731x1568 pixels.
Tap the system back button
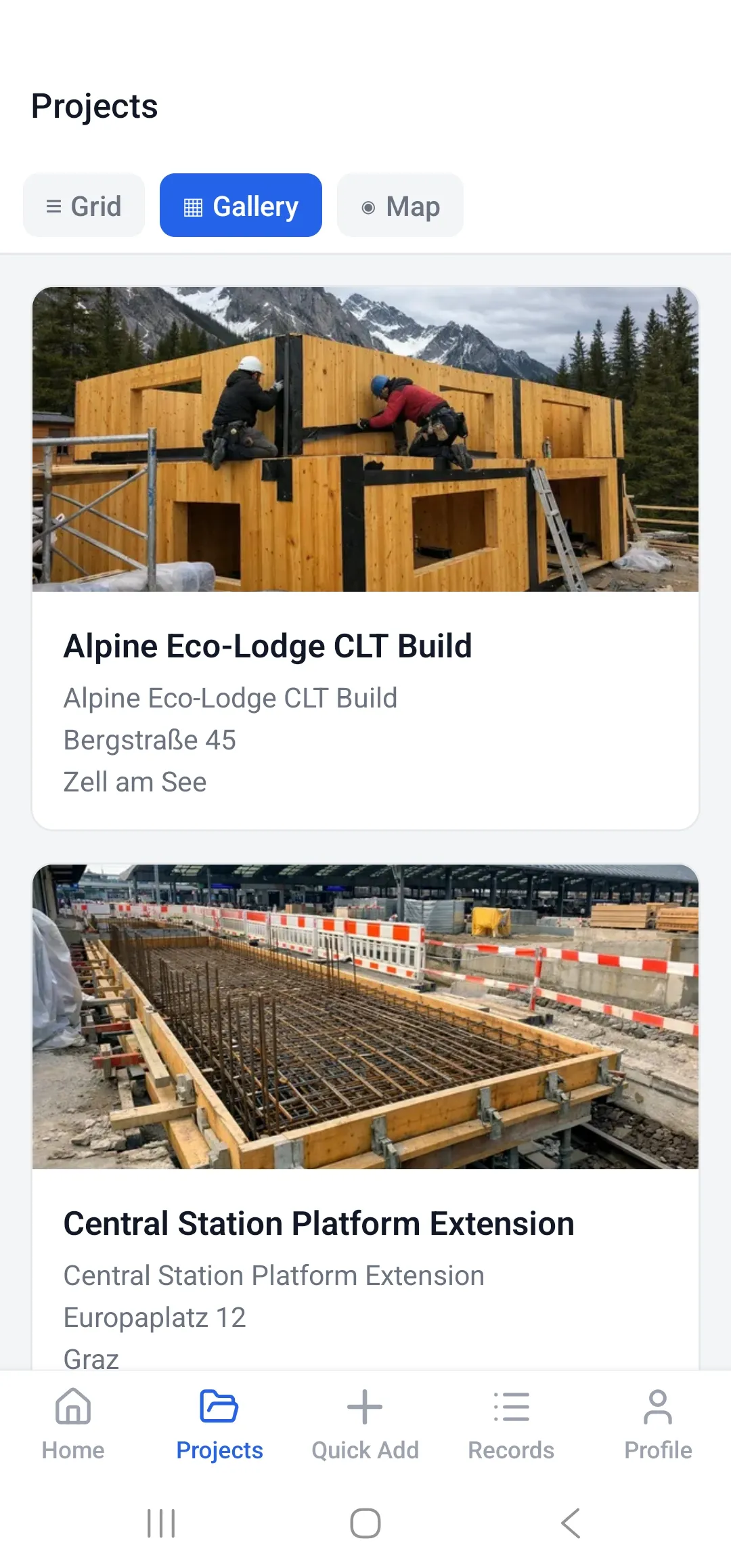[571, 1523]
